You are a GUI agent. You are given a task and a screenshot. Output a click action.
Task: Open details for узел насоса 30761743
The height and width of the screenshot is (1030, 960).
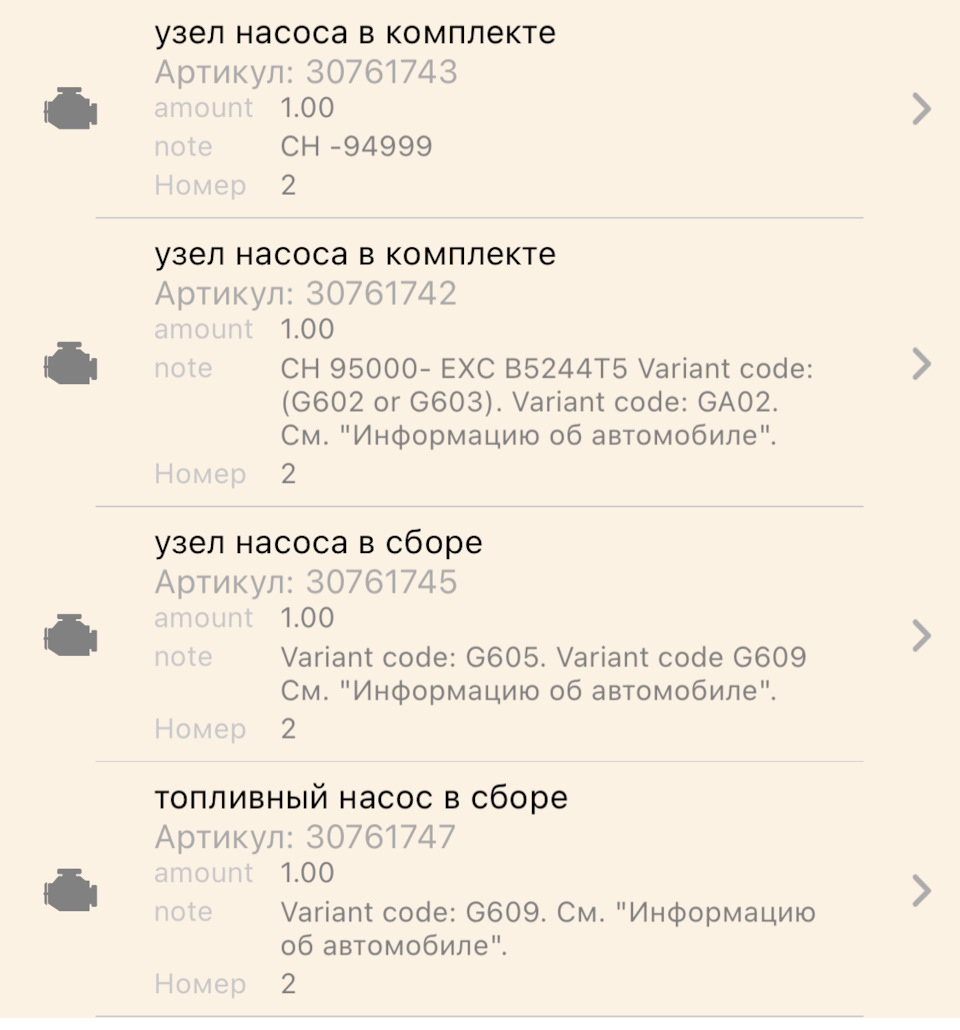pyautogui.click(x=921, y=108)
